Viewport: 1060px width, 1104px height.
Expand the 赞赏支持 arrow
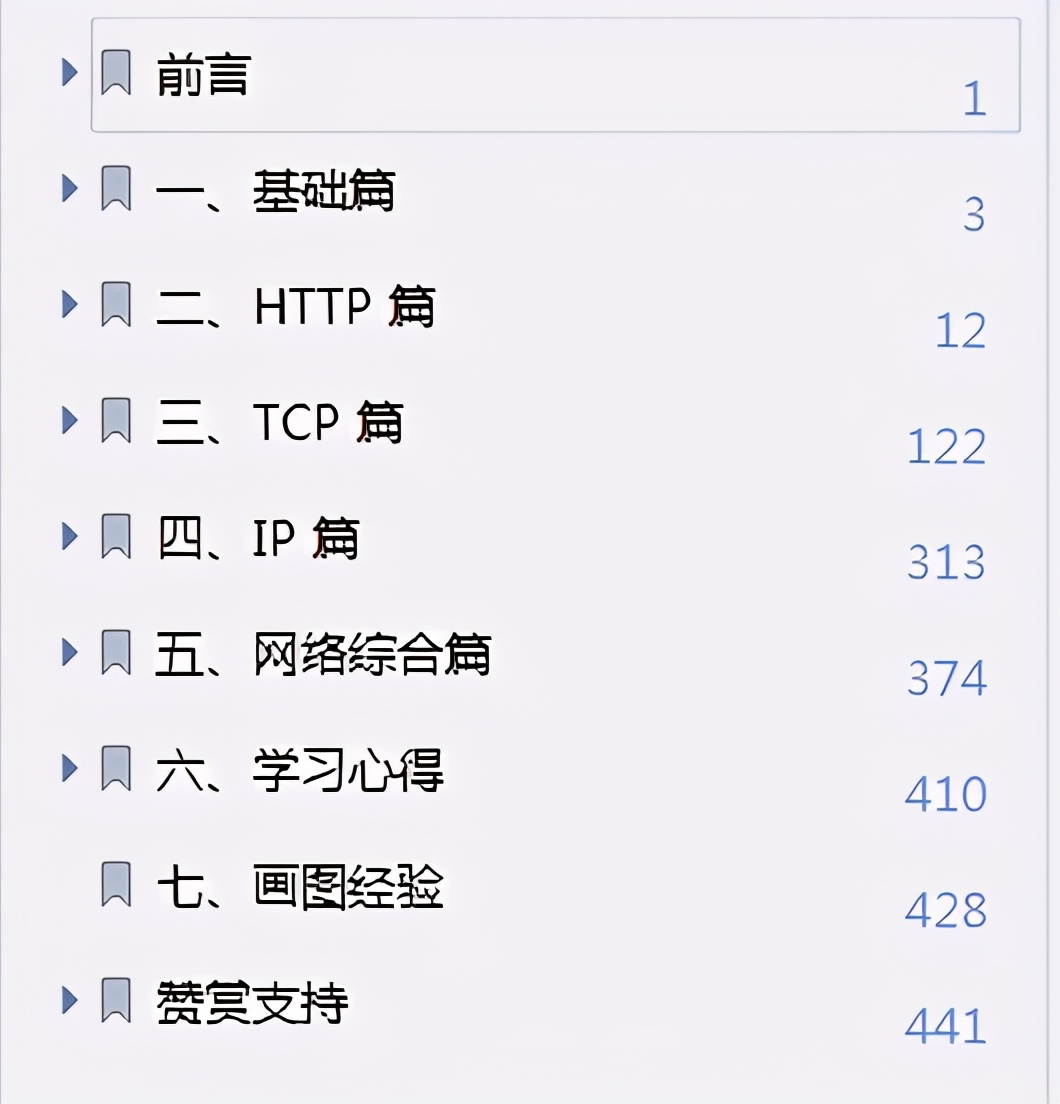click(69, 1001)
